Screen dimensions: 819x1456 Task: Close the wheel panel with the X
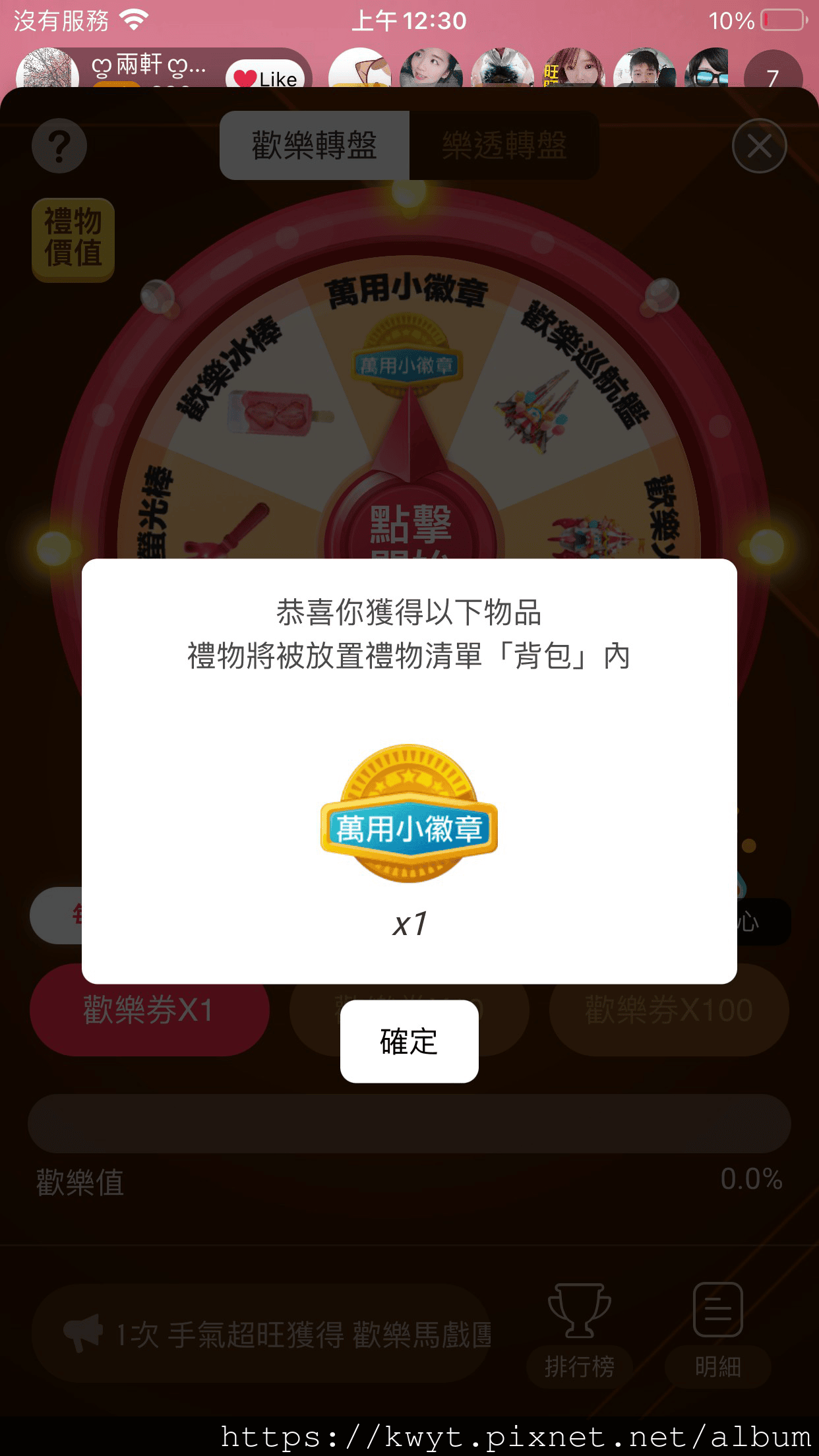click(759, 146)
